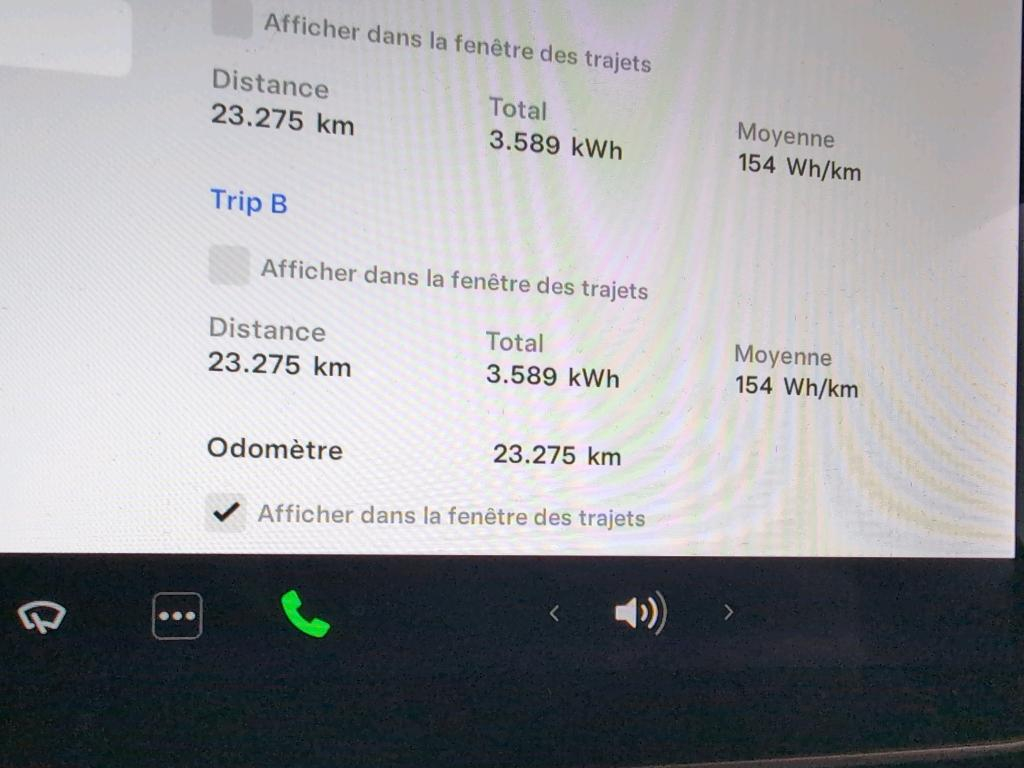Viewport: 1024px width, 768px height.
Task: Tap the blue Trip B label
Action: [249, 202]
